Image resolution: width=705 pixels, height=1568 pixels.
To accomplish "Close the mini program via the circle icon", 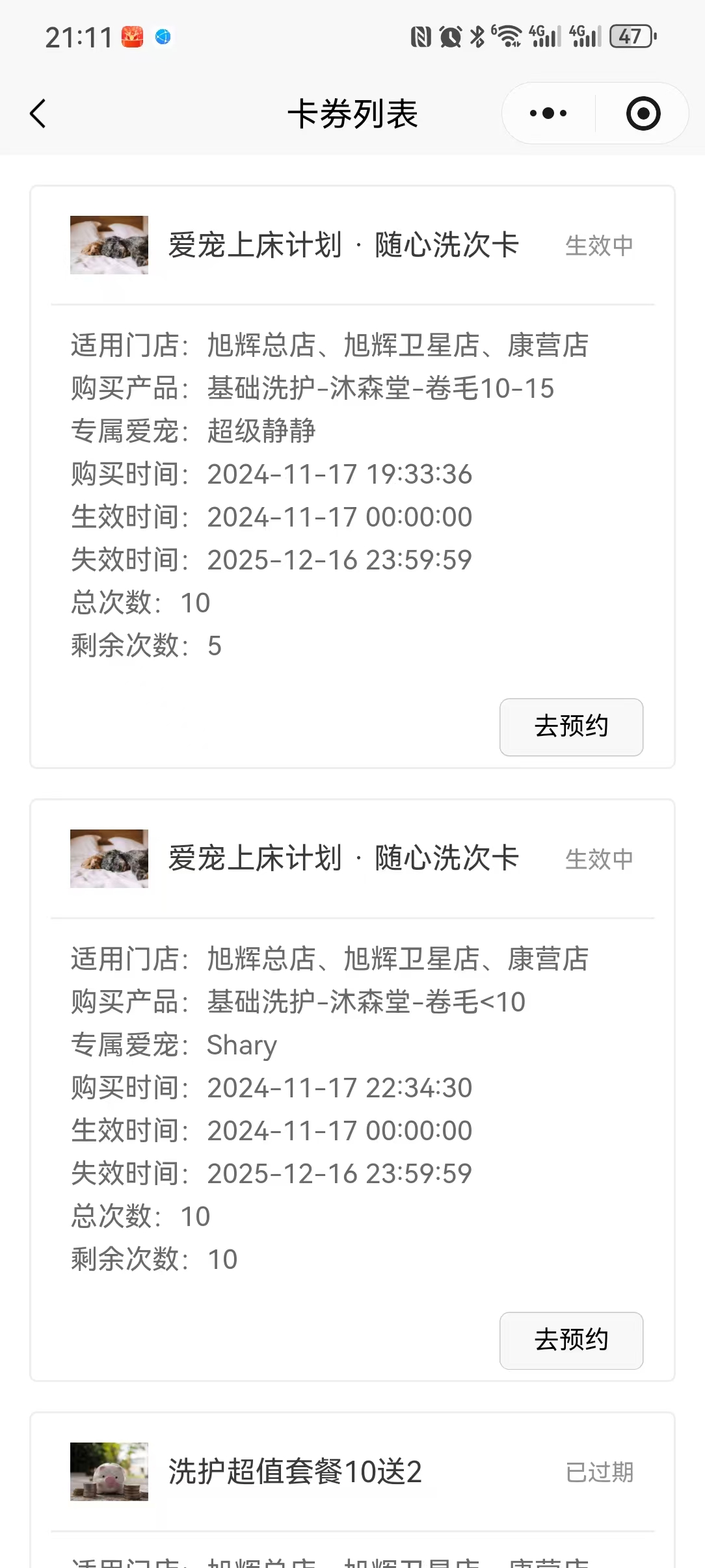I will [x=643, y=114].
